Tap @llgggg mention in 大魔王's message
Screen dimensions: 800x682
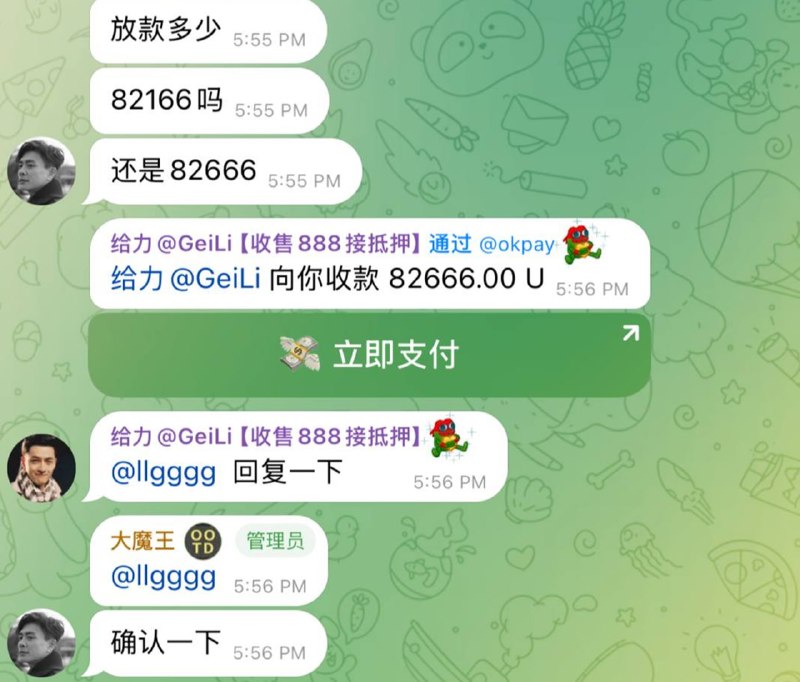click(163, 576)
